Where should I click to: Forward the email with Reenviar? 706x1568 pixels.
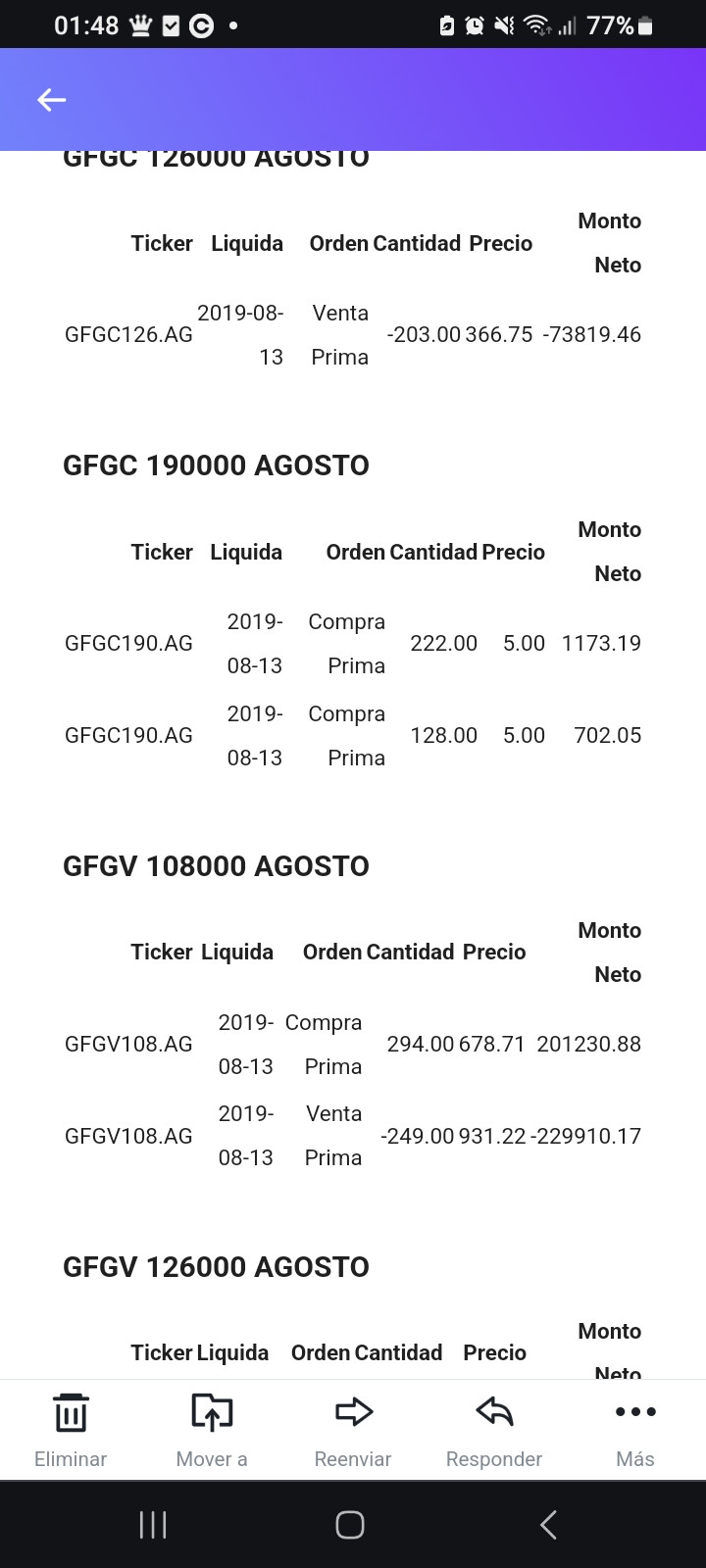(x=353, y=1430)
